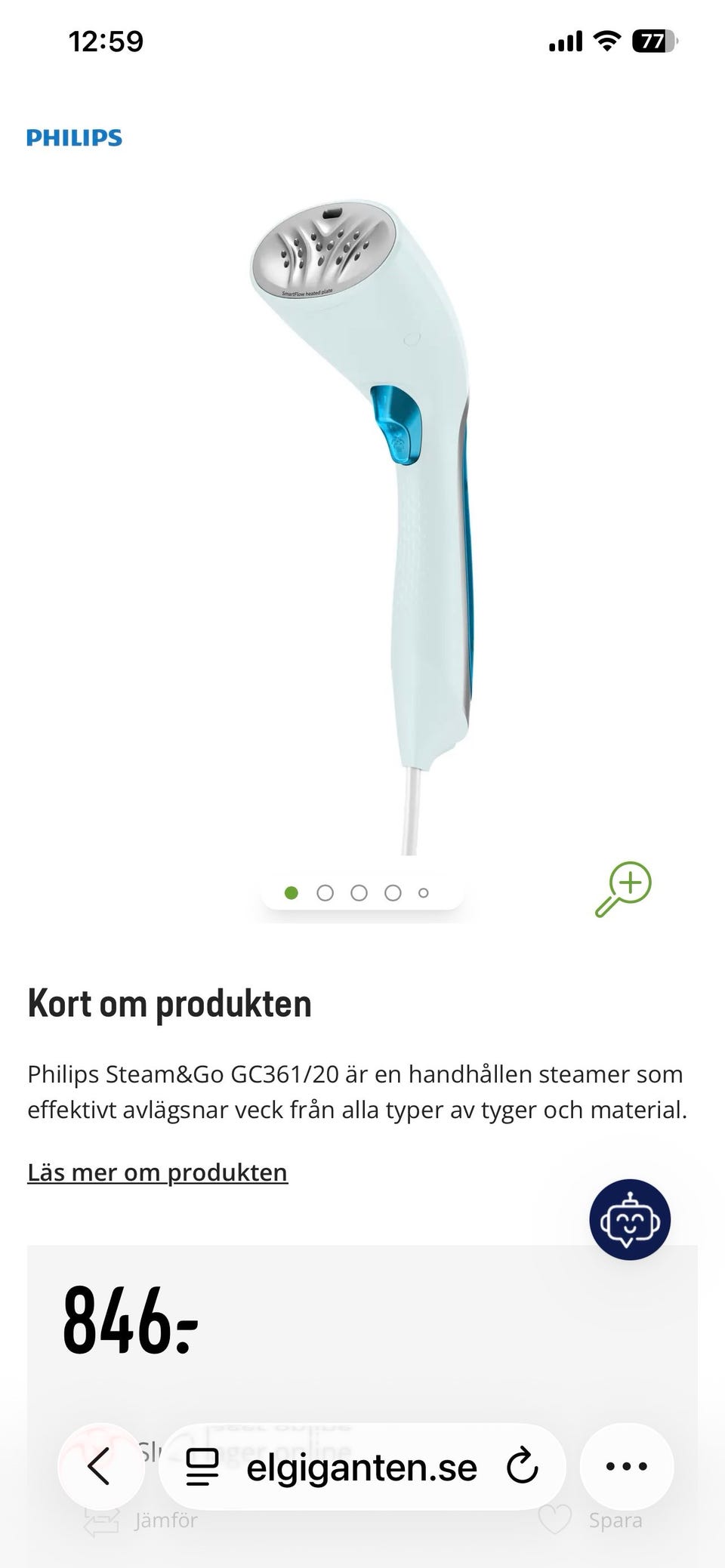Select the second carousel dot

(x=326, y=892)
